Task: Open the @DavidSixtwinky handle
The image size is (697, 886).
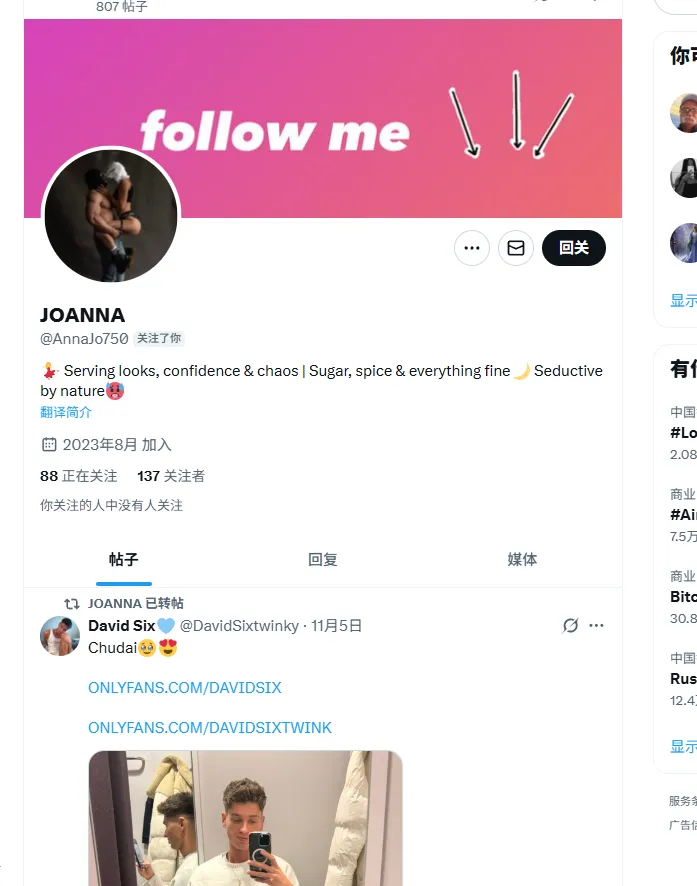Action: tap(239, 626)
